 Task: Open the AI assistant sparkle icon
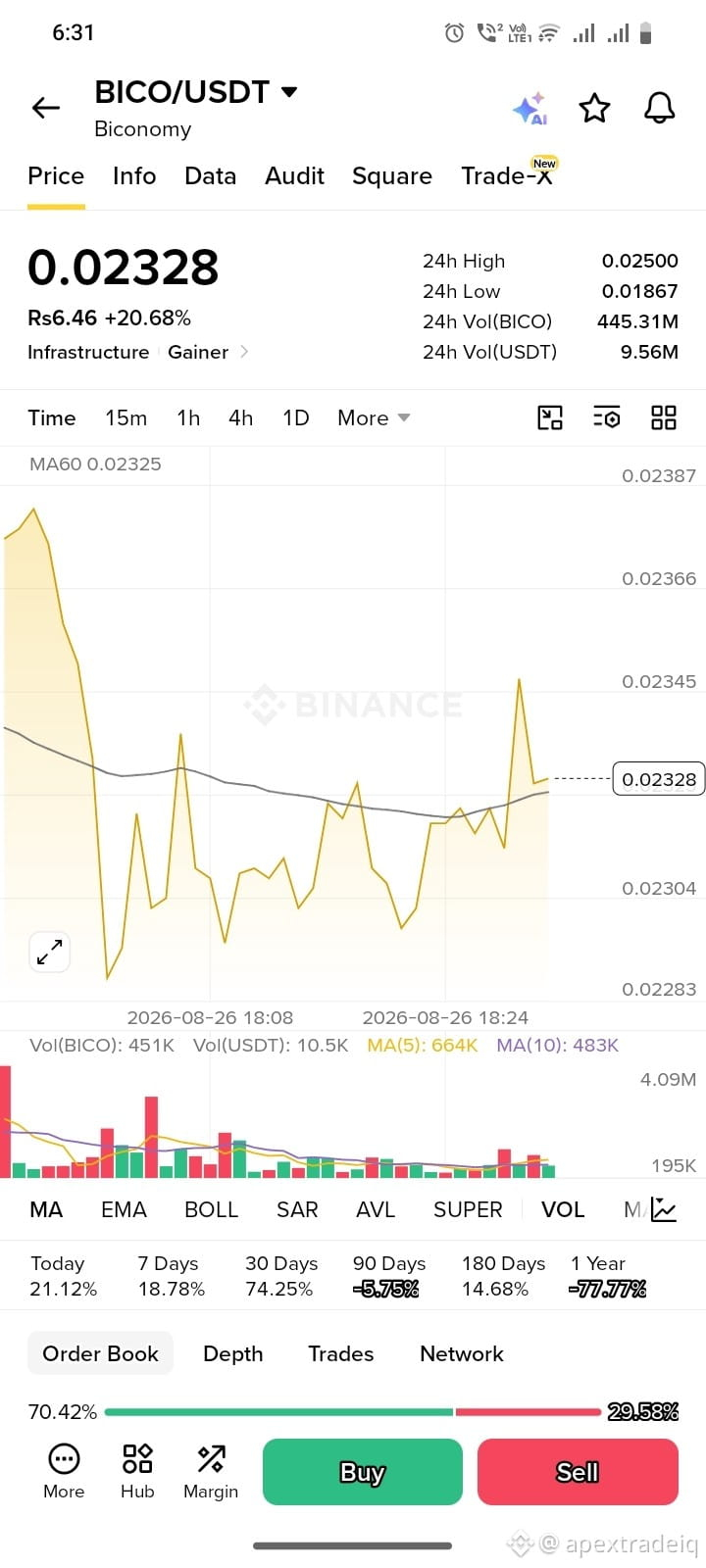(530, 109)
